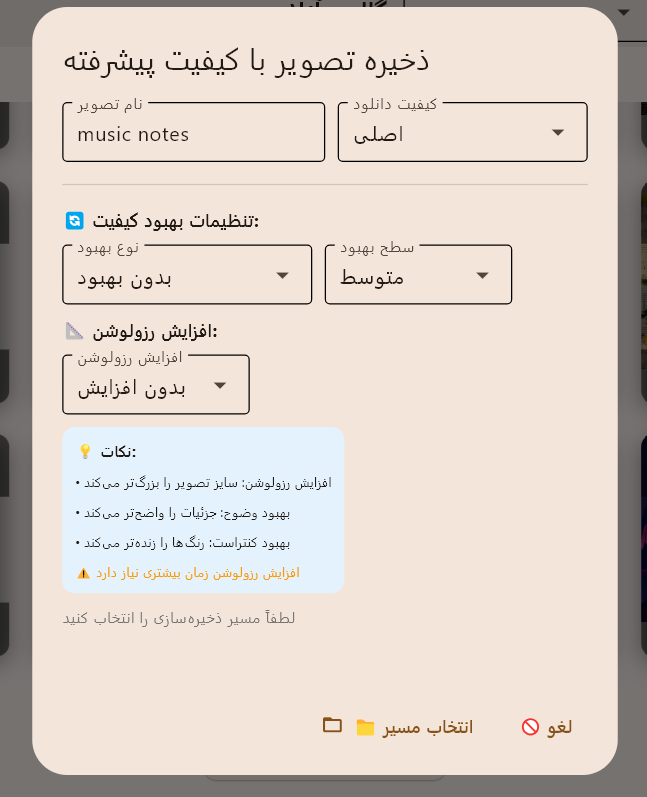Open the resolution increase dropdown
This screenshot has height=797, width=647.
[x=155, y=386]
